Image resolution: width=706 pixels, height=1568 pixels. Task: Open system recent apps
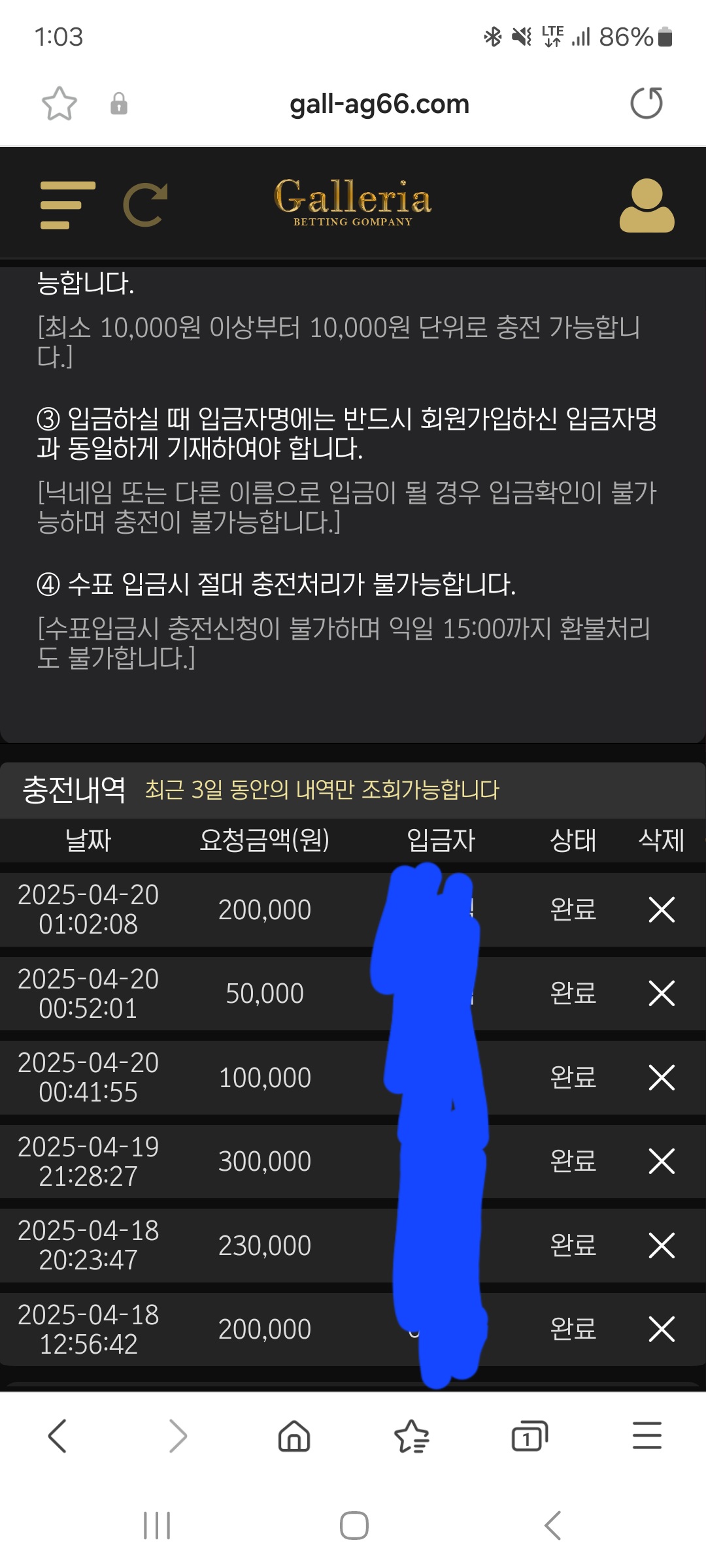pos(157,1526)
